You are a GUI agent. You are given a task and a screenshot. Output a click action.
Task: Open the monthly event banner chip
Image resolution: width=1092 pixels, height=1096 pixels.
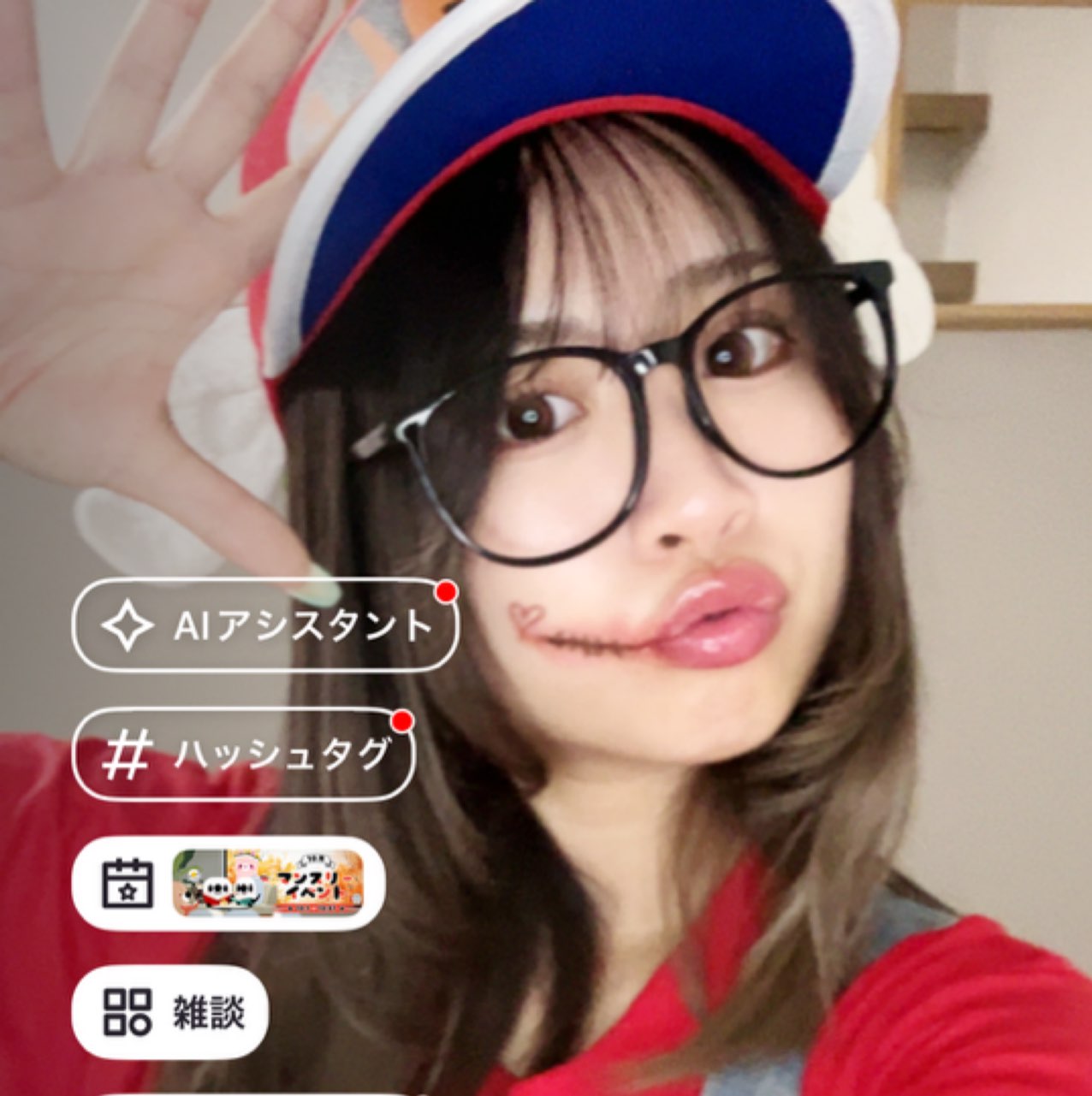tap(228, 884)
